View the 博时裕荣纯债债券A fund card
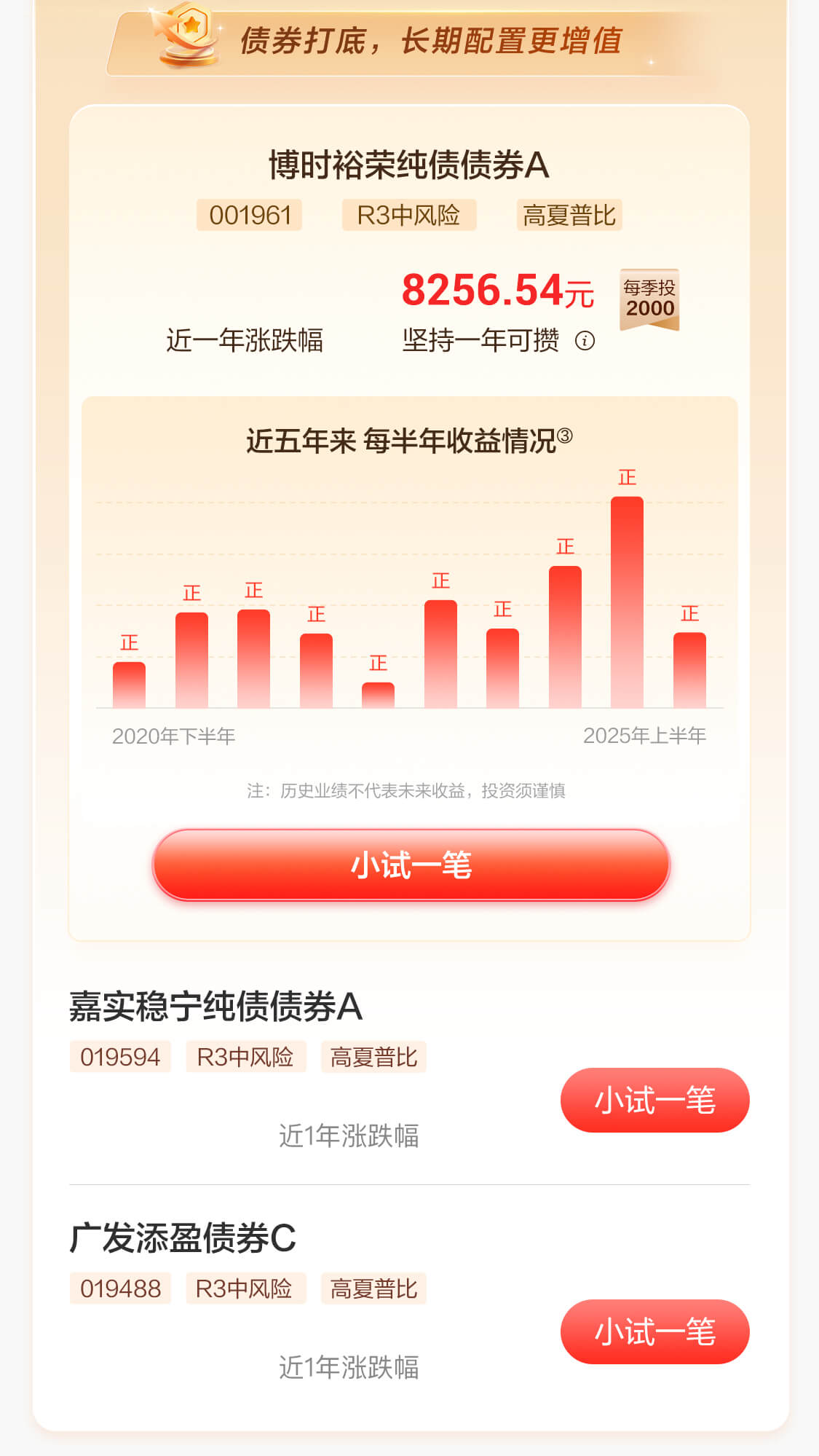This screenshot has height=1456, width=819. 408,165
